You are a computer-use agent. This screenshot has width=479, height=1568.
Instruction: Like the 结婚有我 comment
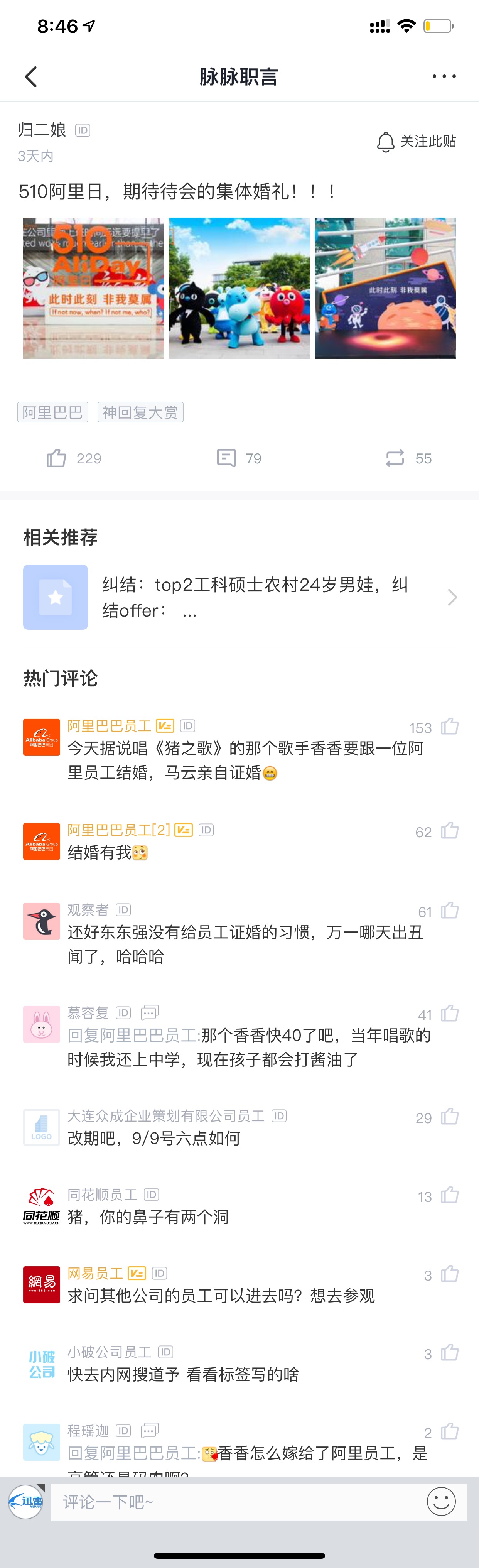[x=450, y=830]
